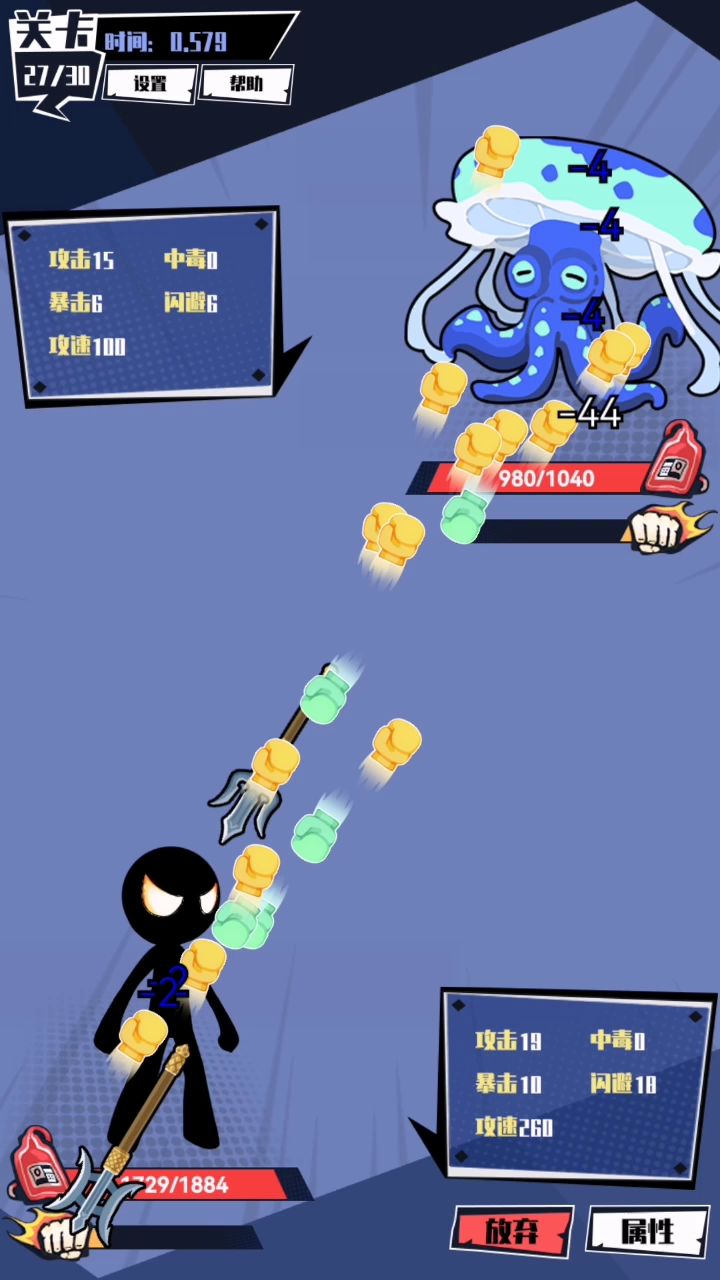Viewport: 720px width, 1280px height.
Task: Open the 帮助 help button
Action: coord(246,84)
